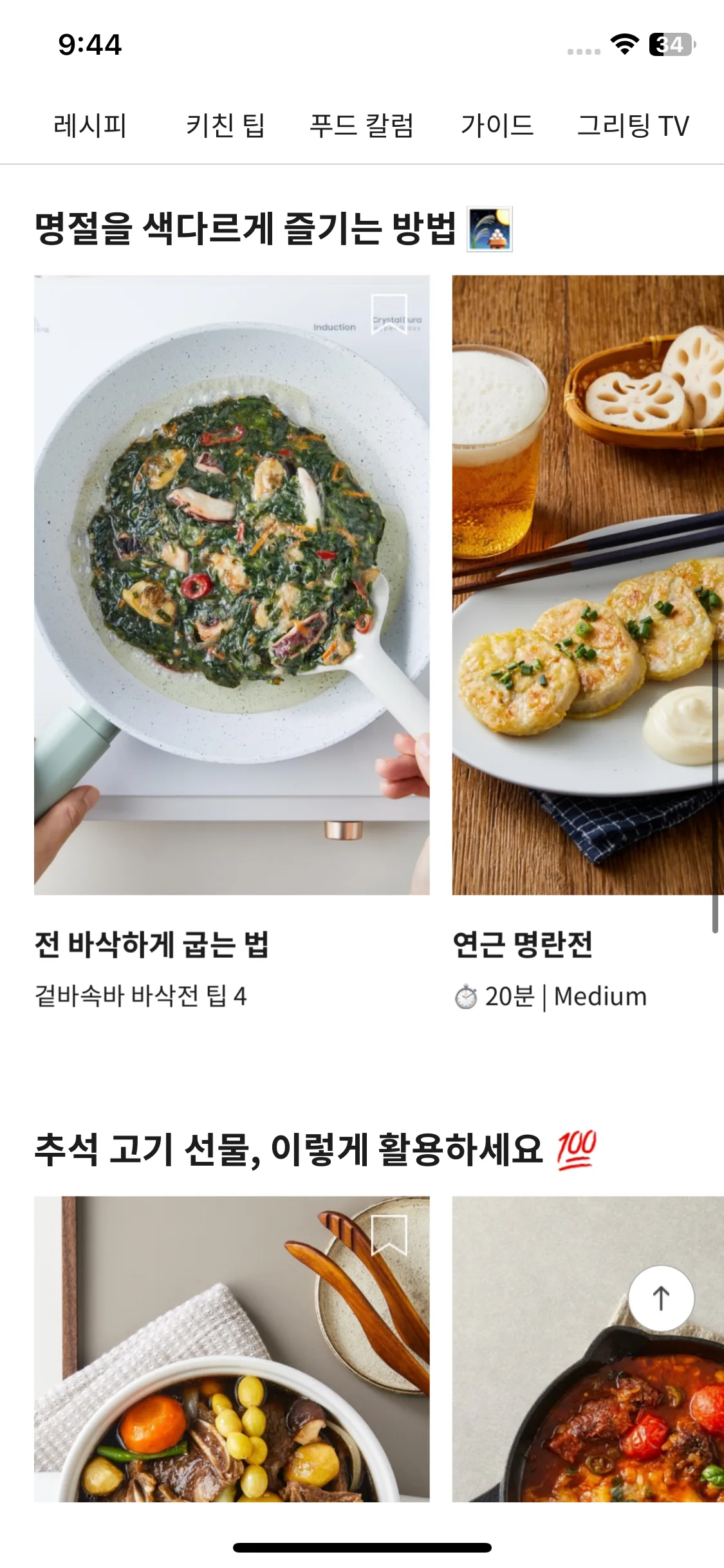Image resolution: width=724 pixels, height=1568 pixels.
Task: Switch to the 그리팅 TV tab
Action: pos(633,126)
